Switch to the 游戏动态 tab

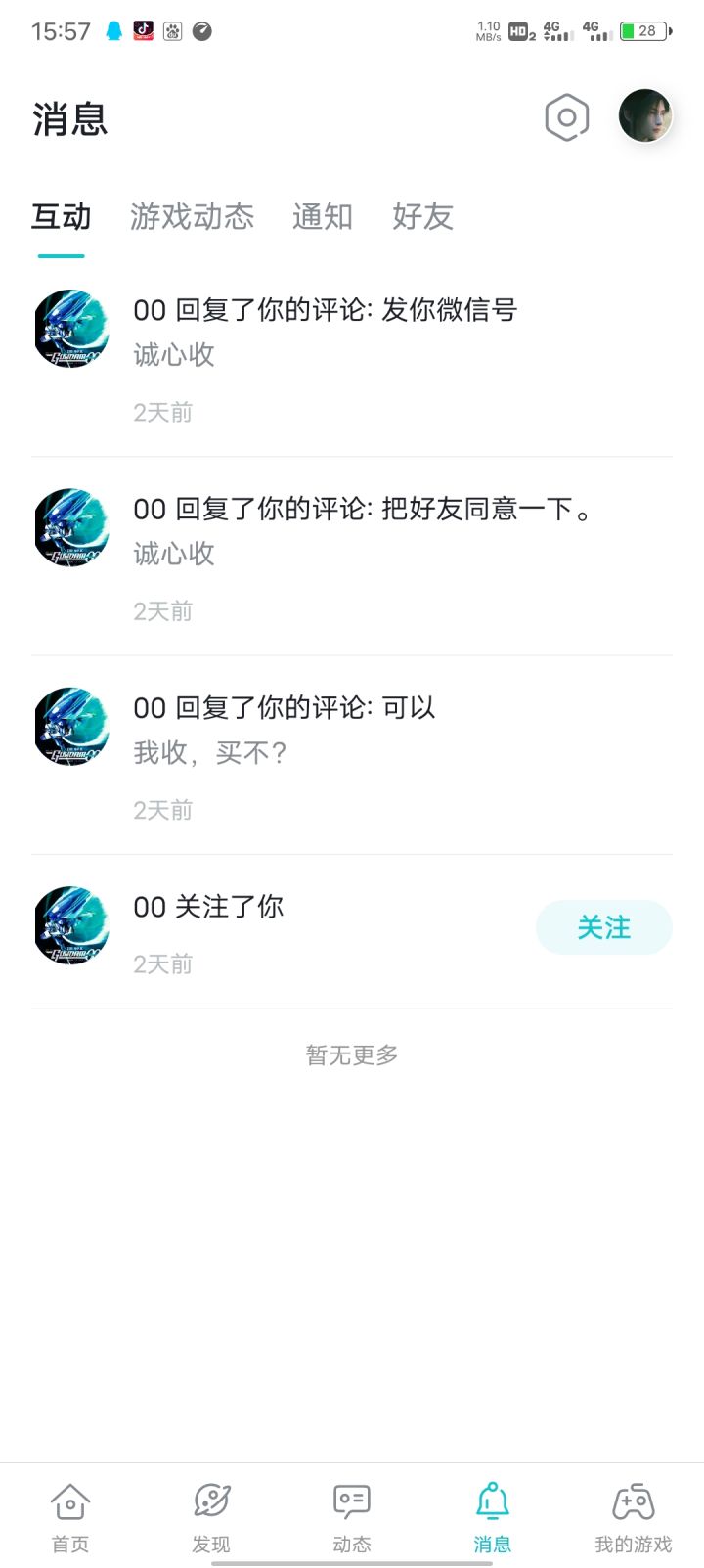[192, 216]
